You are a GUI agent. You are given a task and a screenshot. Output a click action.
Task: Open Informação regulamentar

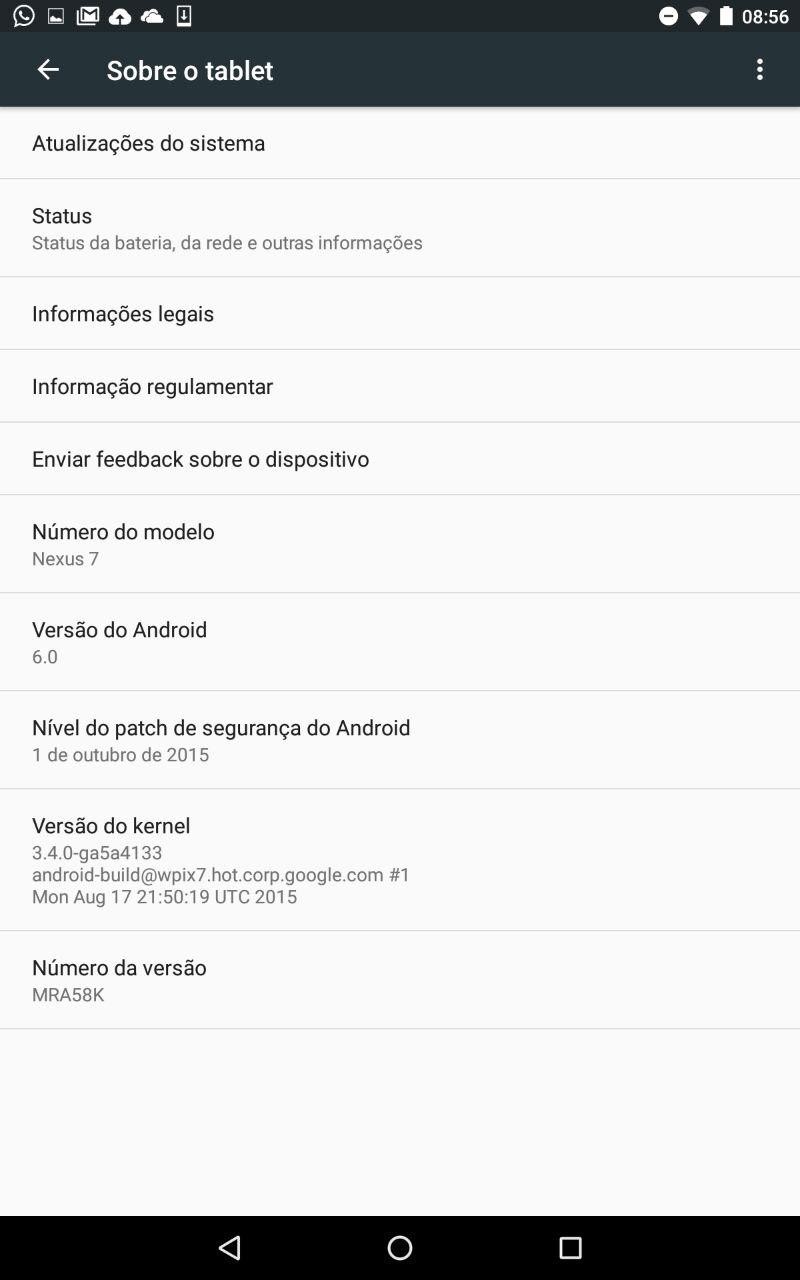coord(400,386)
